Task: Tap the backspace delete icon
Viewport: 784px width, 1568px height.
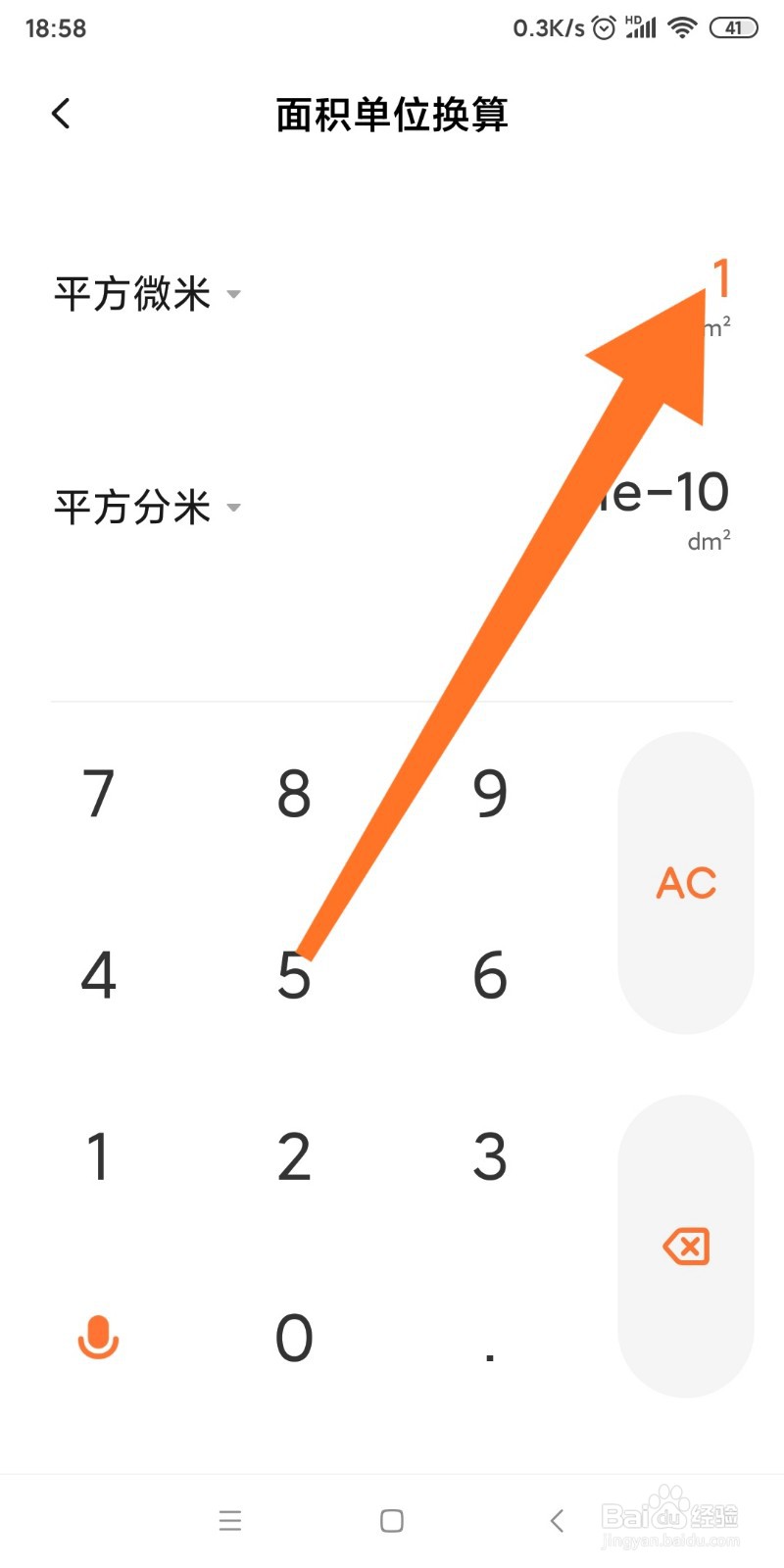Action: tap(686, 1247)
